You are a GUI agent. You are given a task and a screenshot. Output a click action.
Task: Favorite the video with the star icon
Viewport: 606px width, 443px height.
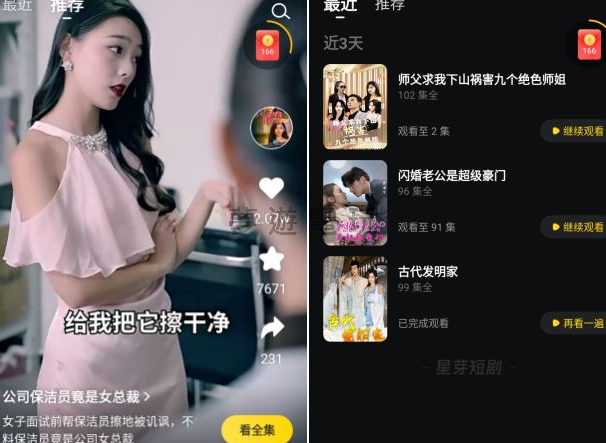point(271,260)
